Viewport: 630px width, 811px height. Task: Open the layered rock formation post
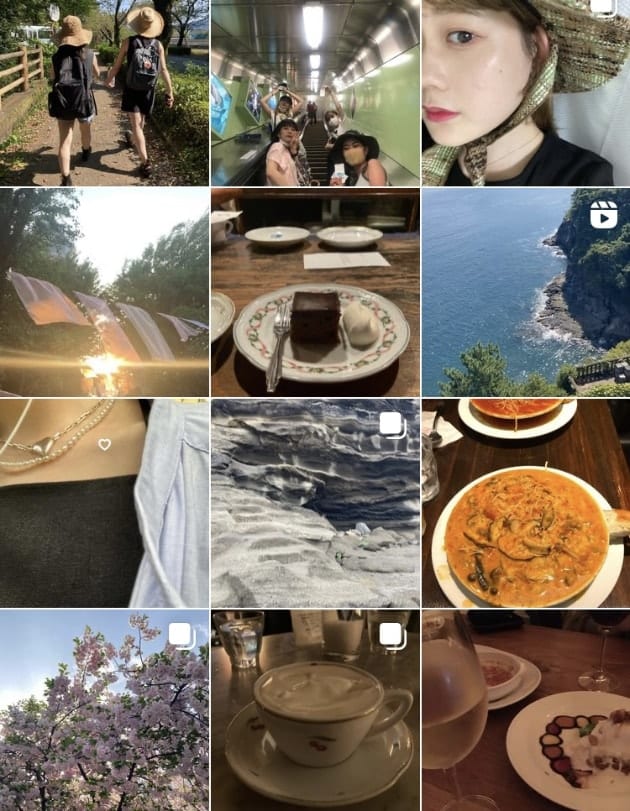coord(315,503)
